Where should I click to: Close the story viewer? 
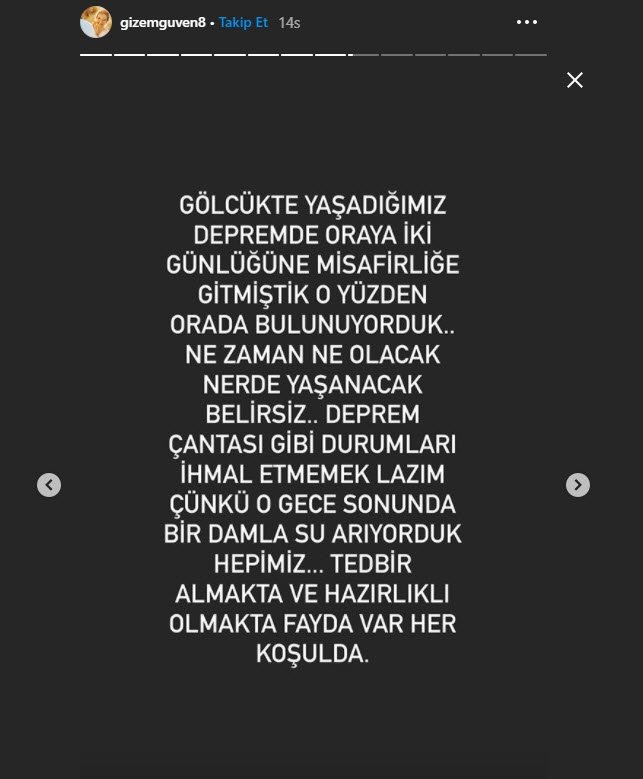[x=575, y=80]
